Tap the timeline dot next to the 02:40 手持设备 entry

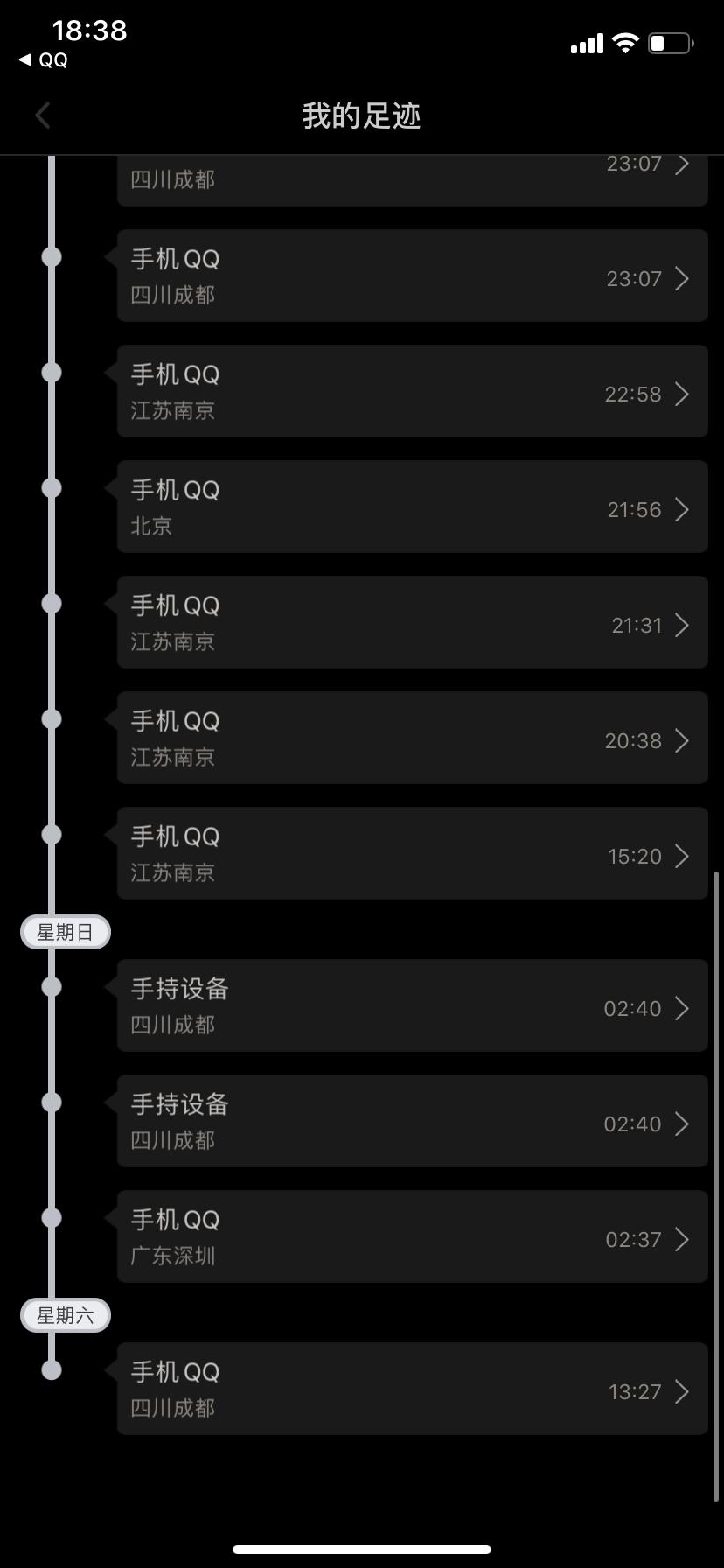point(51,985)
